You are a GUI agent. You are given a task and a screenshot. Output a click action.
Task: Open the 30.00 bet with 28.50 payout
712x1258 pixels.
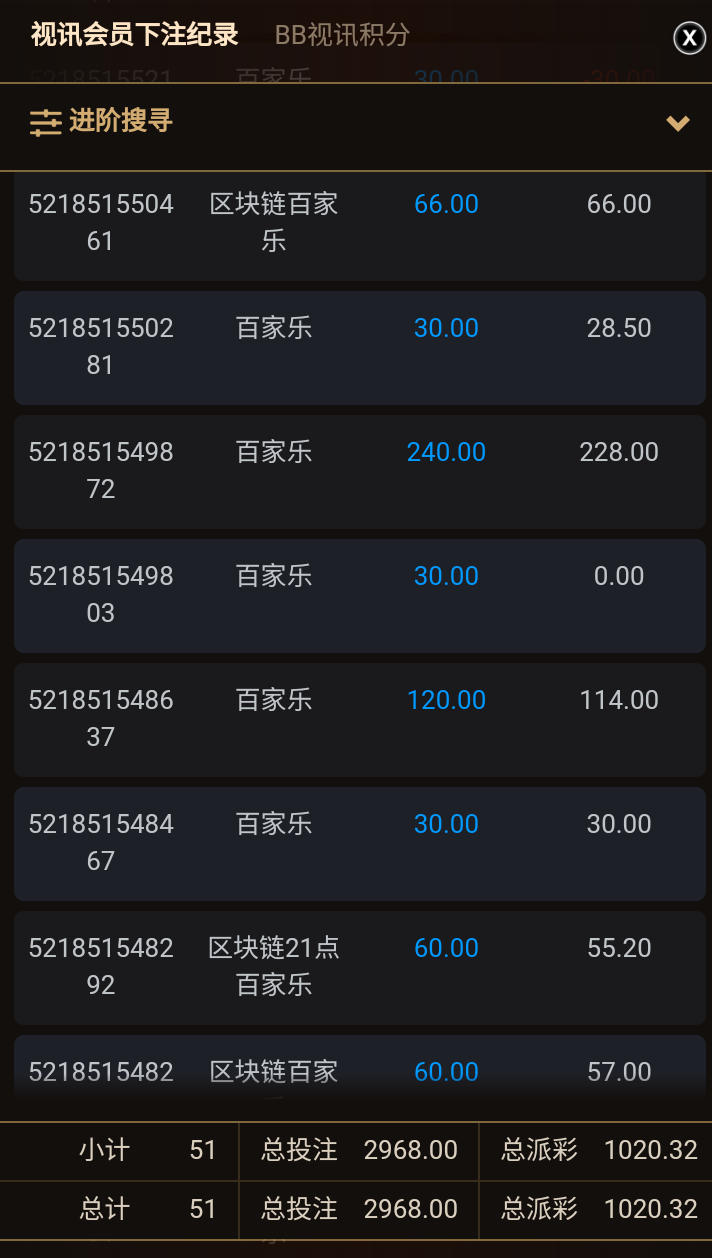click(x=446, y=328)
